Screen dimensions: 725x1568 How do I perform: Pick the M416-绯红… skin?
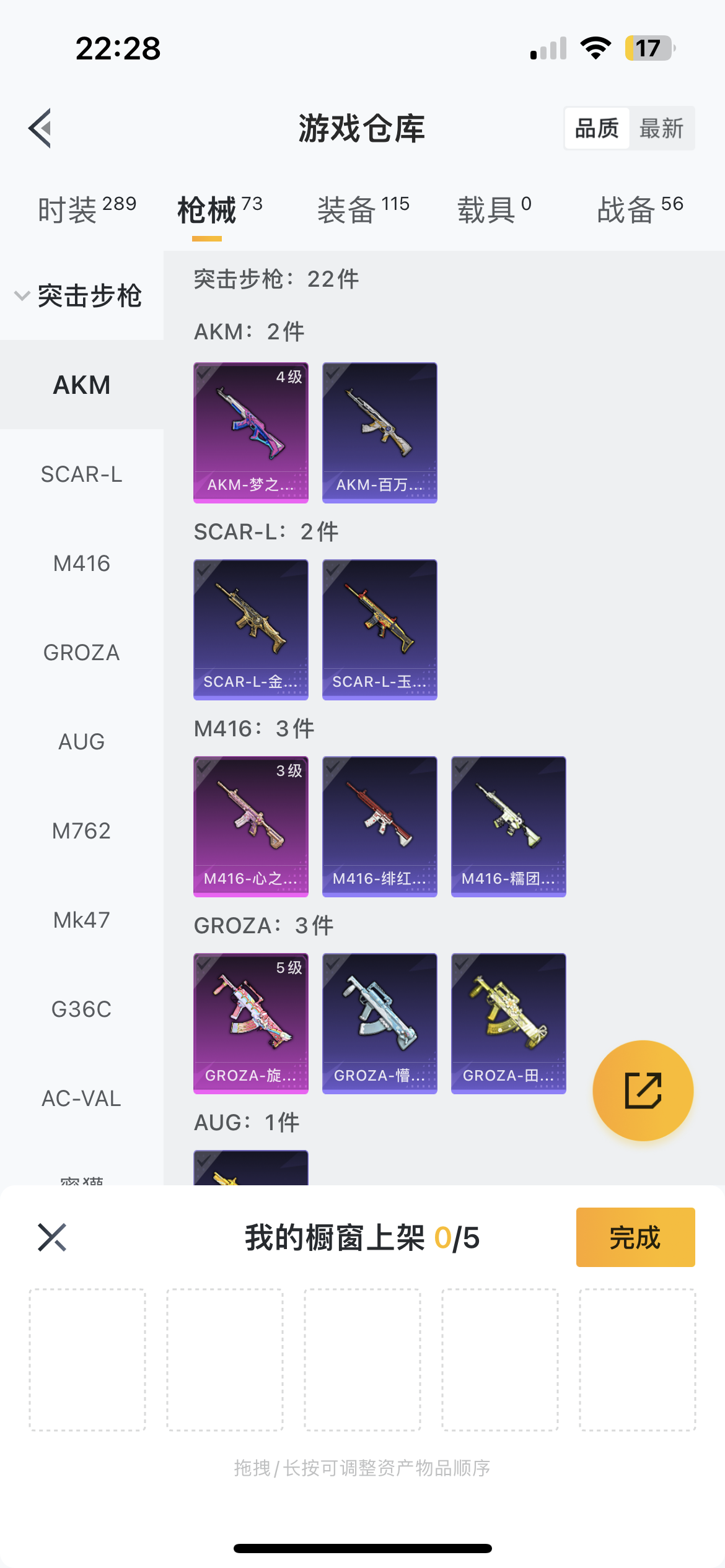(x=380, y=827)
